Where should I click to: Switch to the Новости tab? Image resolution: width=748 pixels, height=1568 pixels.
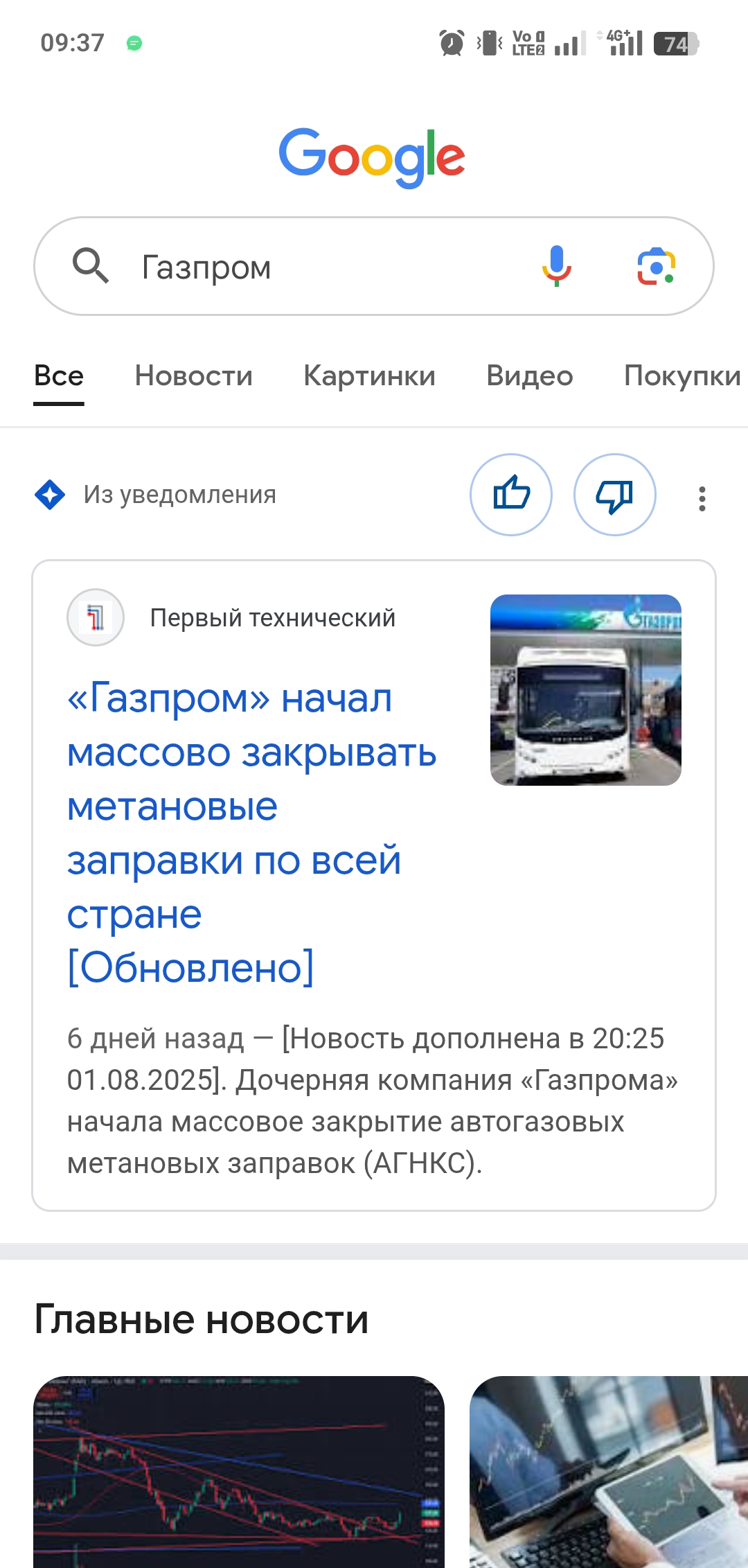193,376
